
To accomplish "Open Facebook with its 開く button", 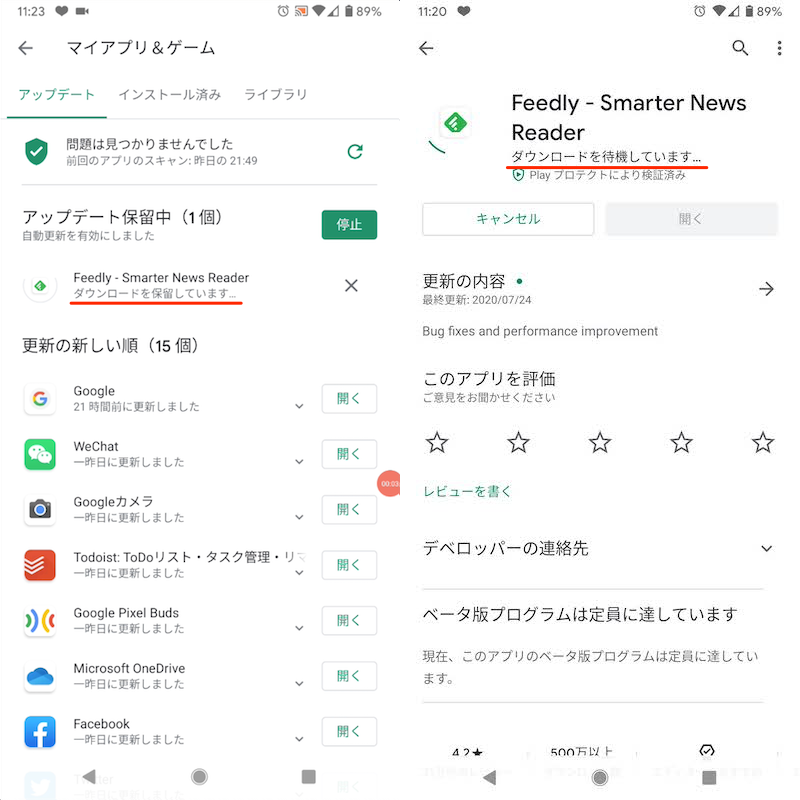I will 349,731.
